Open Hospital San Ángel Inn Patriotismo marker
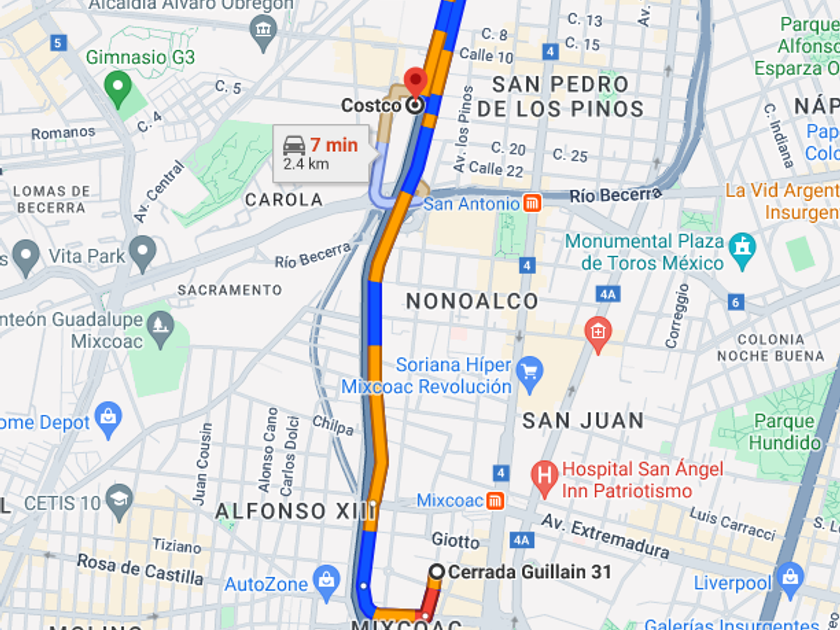 pyautogui.click(x=545, y=476)
